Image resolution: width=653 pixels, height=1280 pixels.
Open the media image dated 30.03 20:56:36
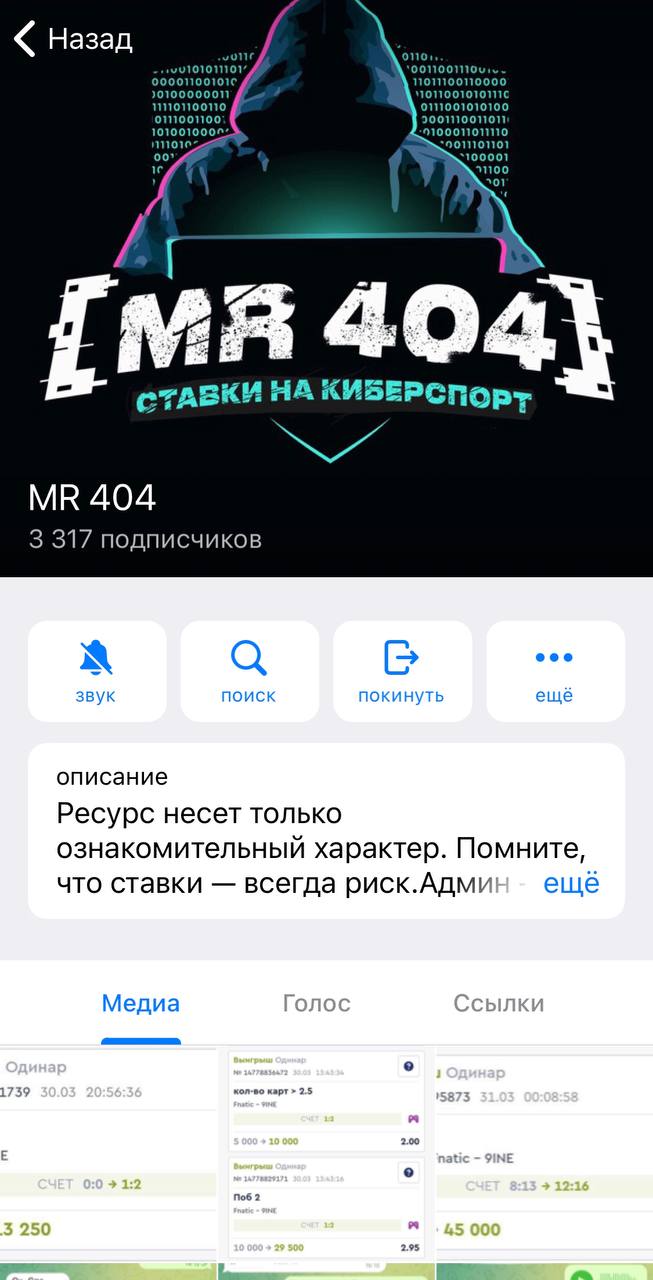click(107, 1155)
